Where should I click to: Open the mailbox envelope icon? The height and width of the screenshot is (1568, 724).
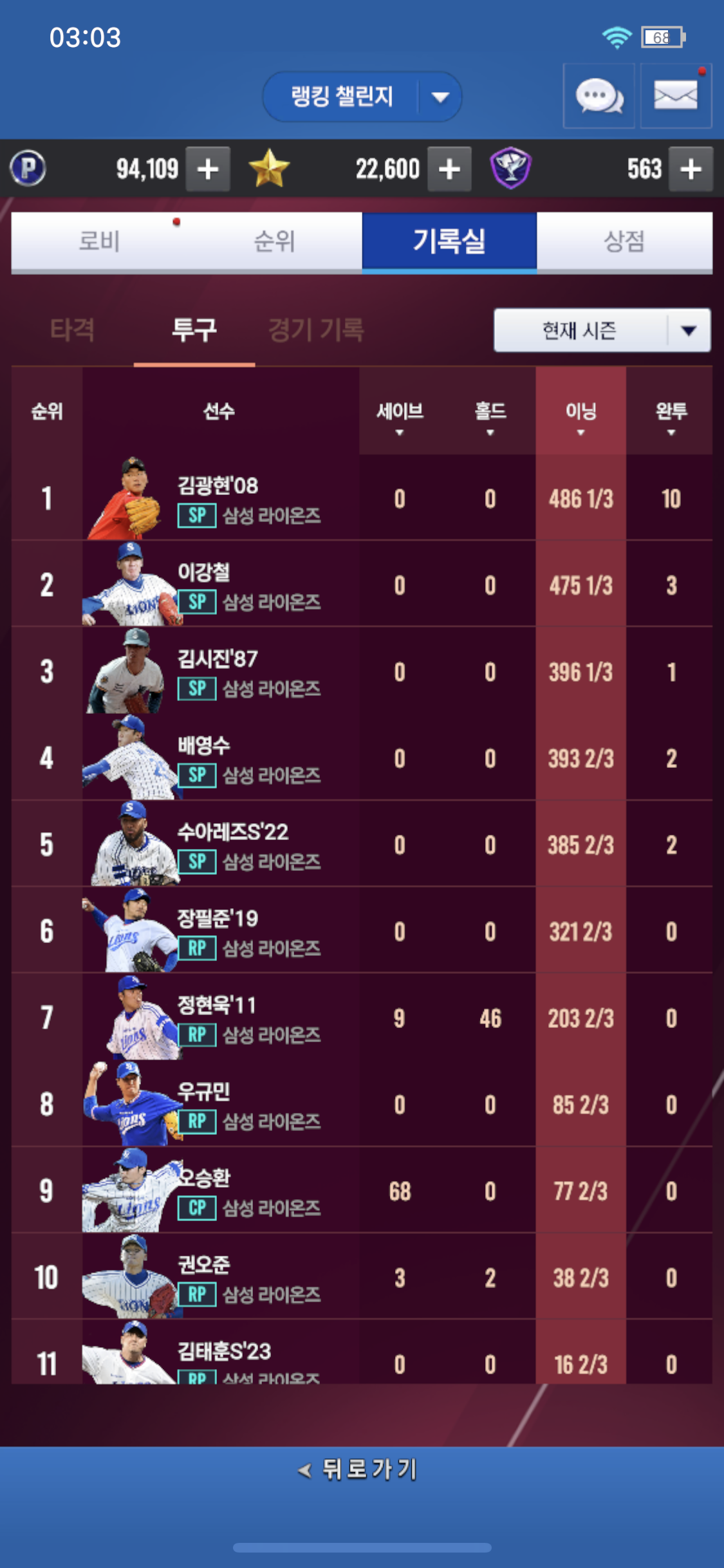[675, 97]
